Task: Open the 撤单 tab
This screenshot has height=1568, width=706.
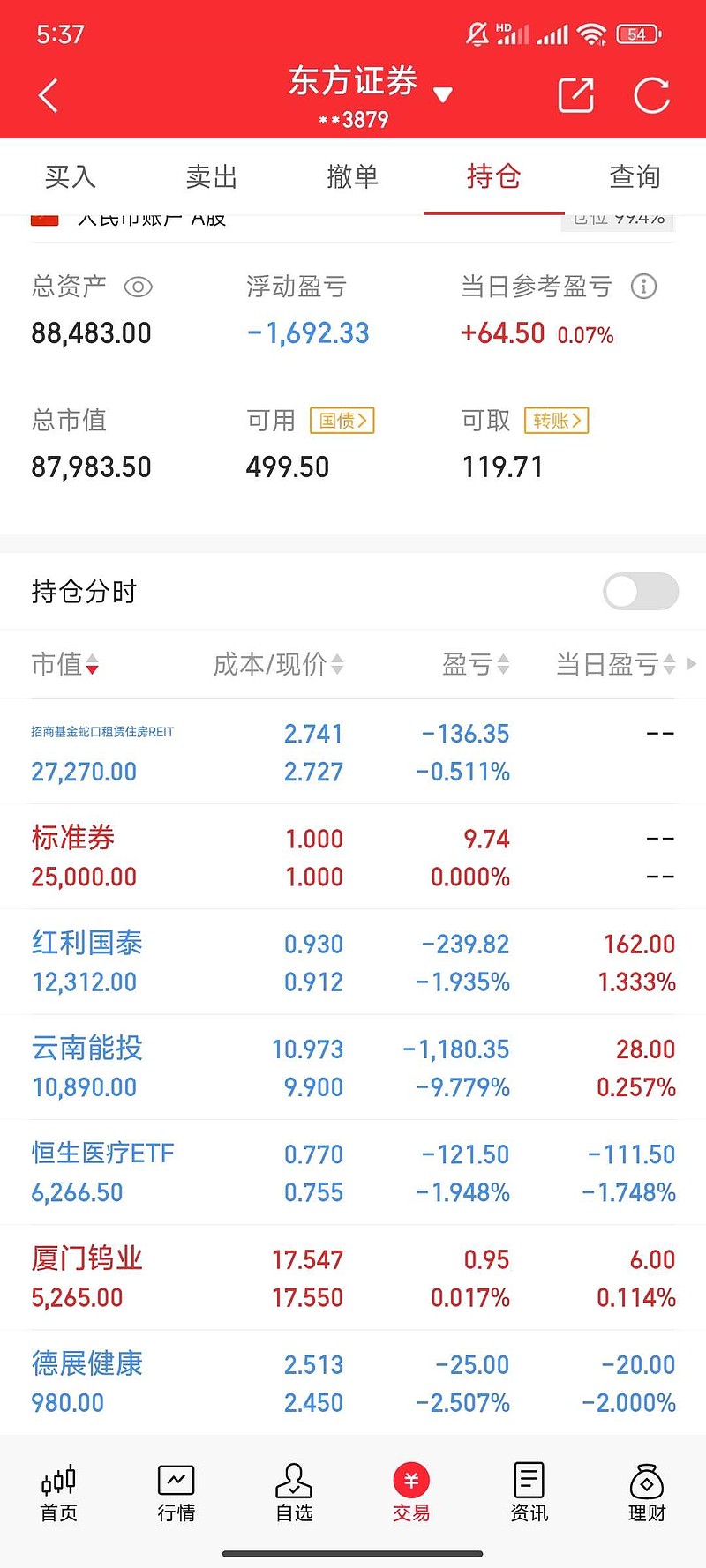Action: (x=353, y=176)
